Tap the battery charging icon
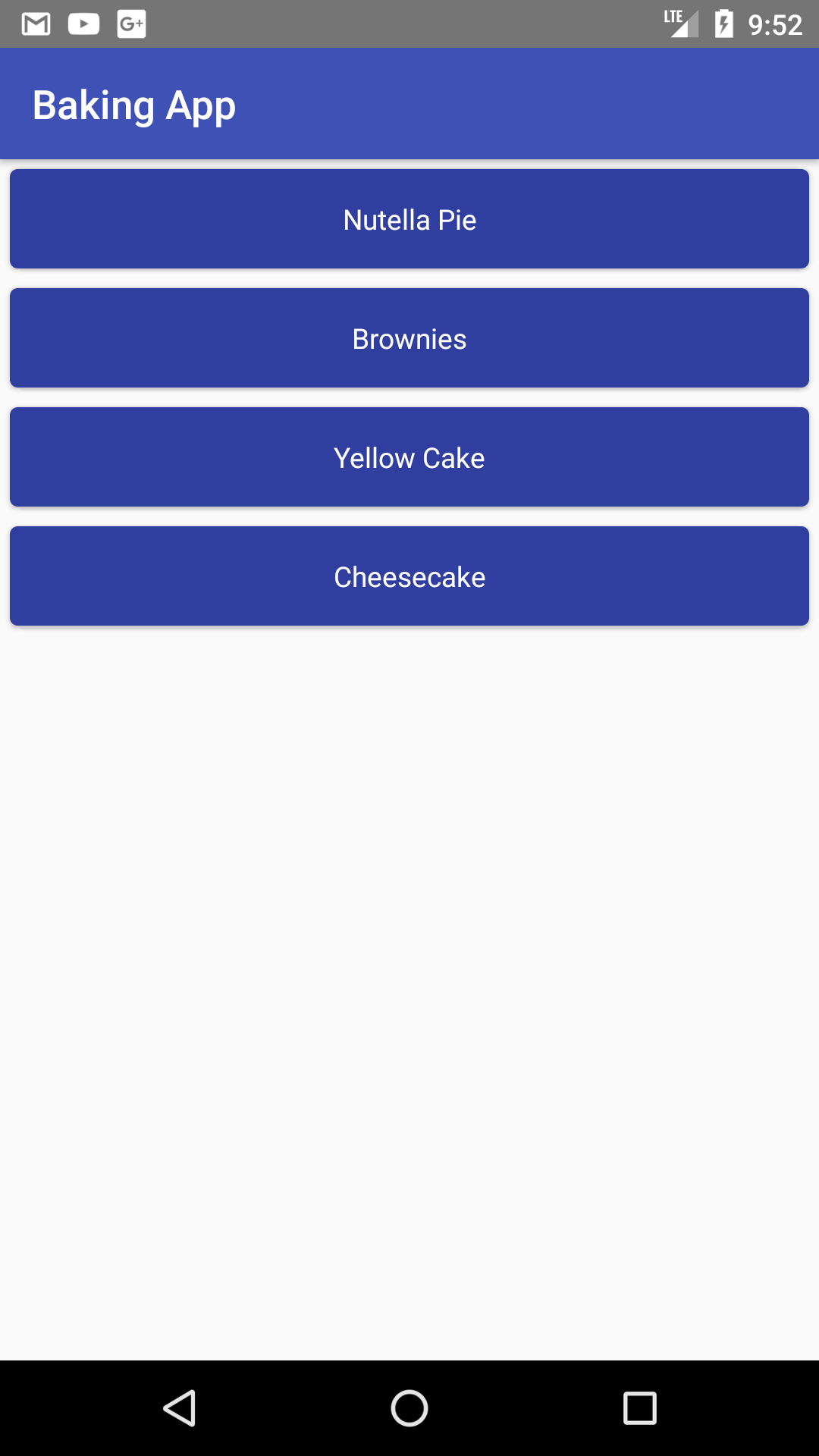The image size is (819, 1456). click(723, 24)
